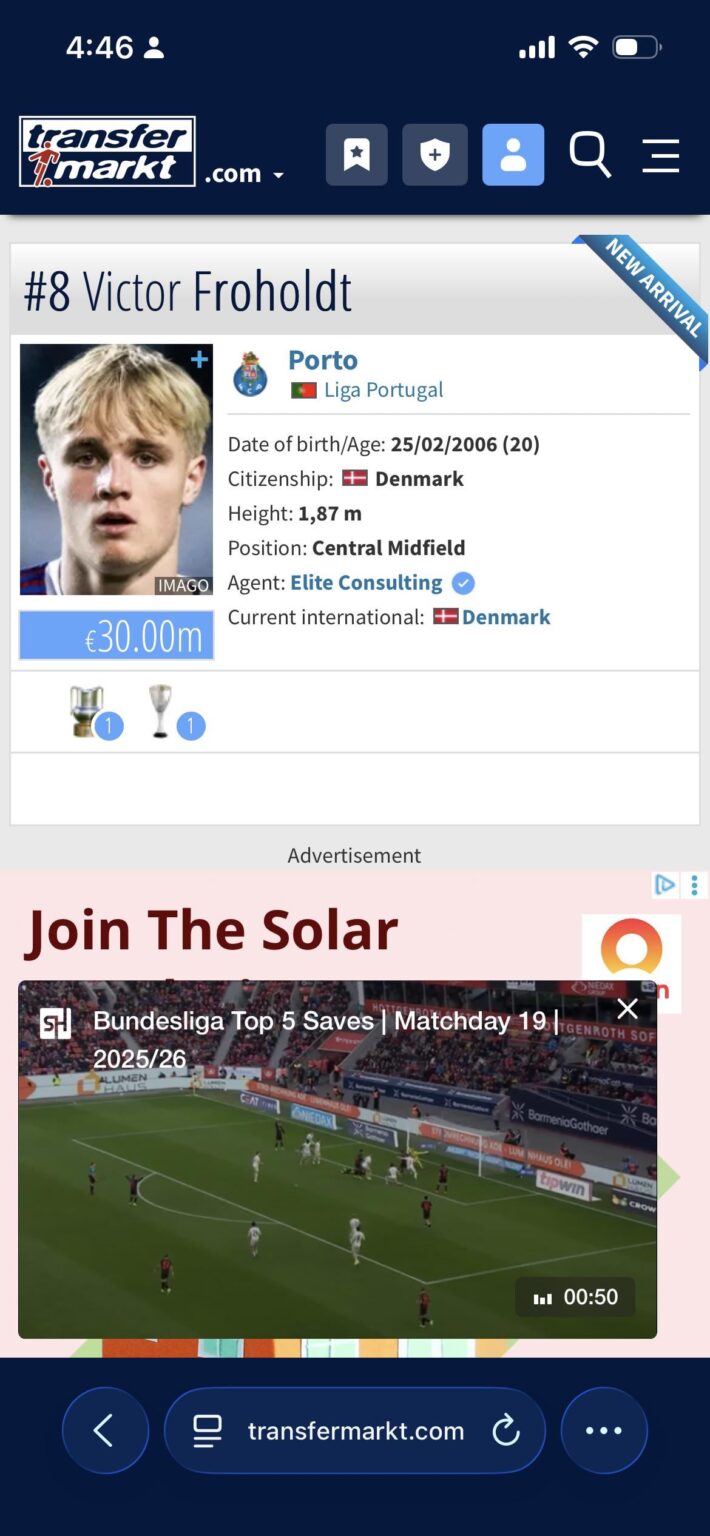Open the browser more options menu
The width and height of the screenshot is (710, 1536).
(604, 1430)
